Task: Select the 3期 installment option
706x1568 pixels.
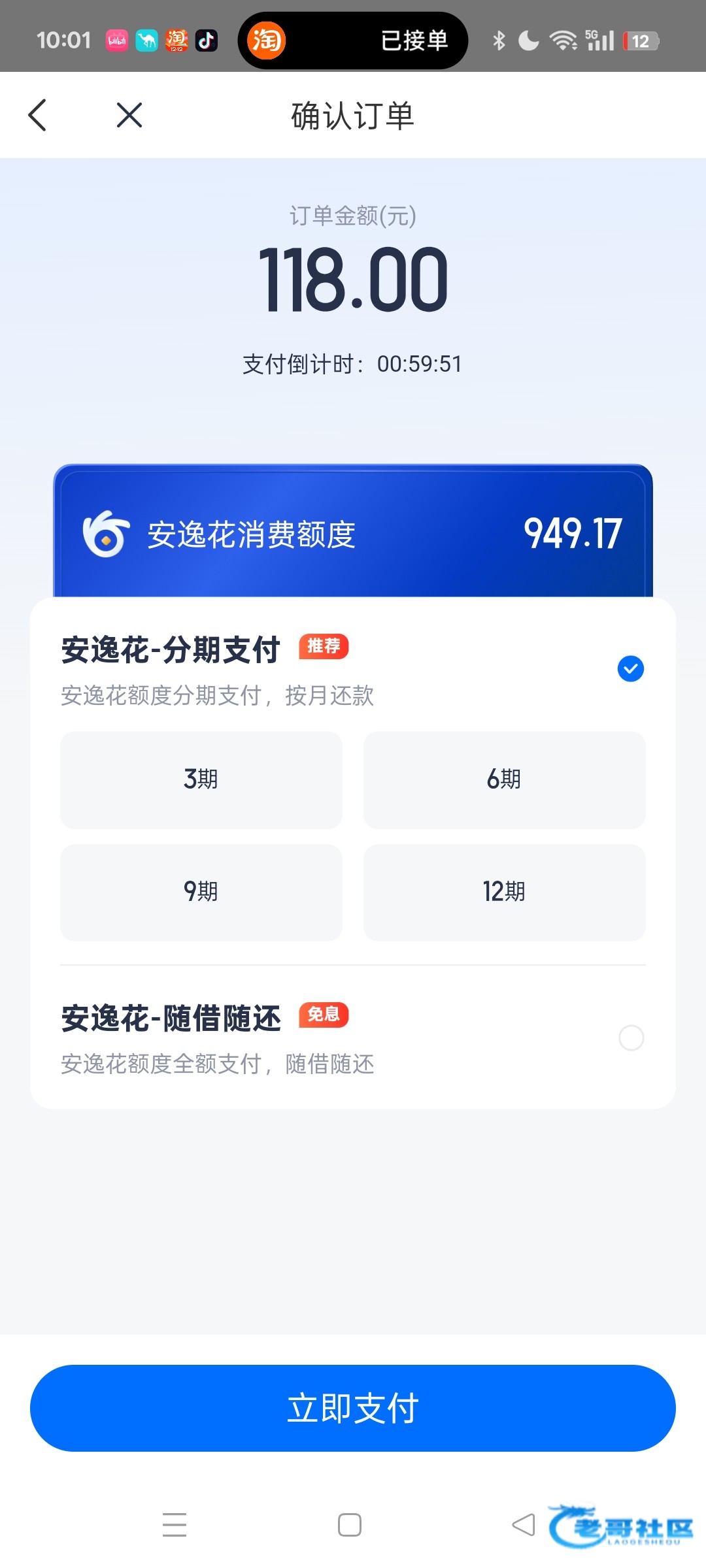Action: point(201,779)
